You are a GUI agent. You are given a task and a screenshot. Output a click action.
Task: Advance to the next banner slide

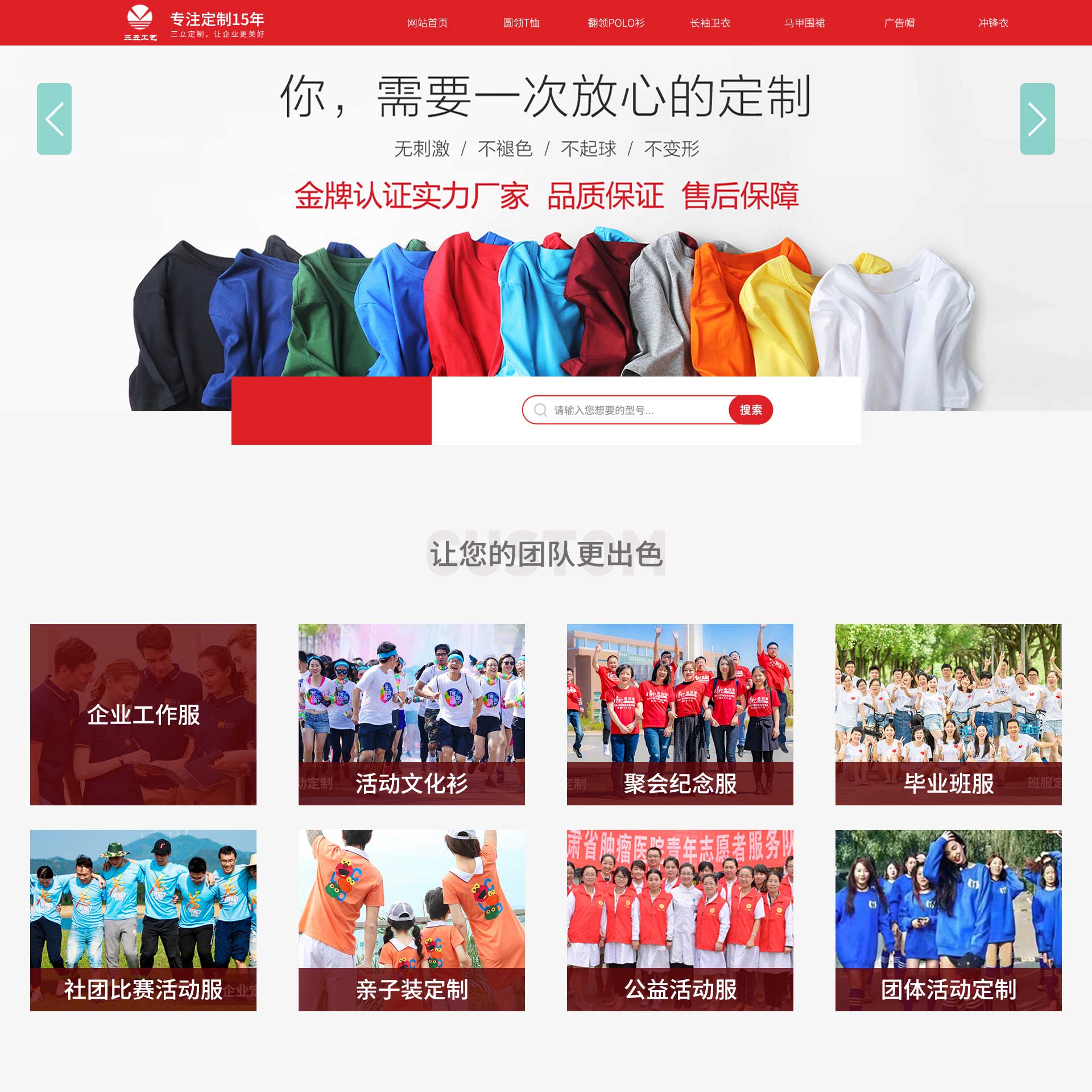coord(1037,119)
